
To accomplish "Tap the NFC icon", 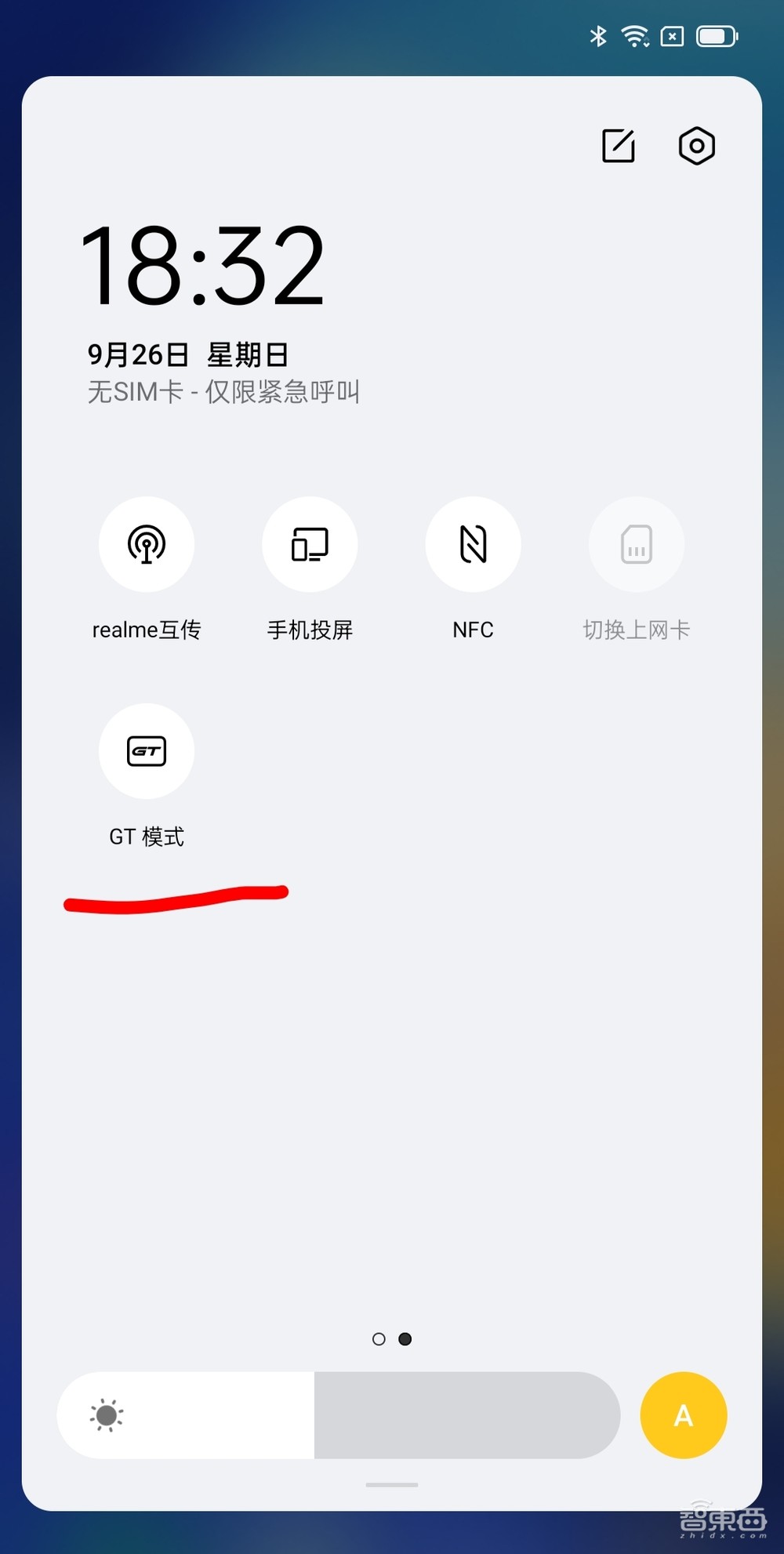I will [x=474, y=544].
